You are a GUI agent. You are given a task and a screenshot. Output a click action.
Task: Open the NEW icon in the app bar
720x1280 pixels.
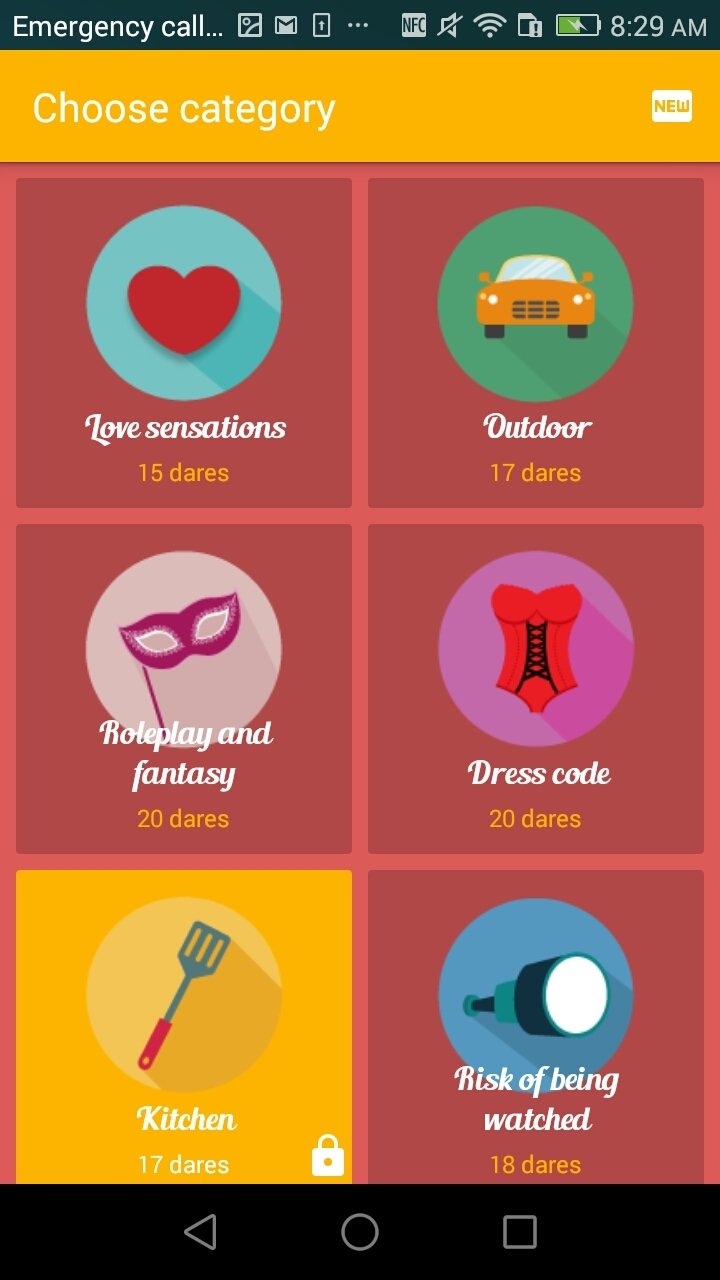671,106
